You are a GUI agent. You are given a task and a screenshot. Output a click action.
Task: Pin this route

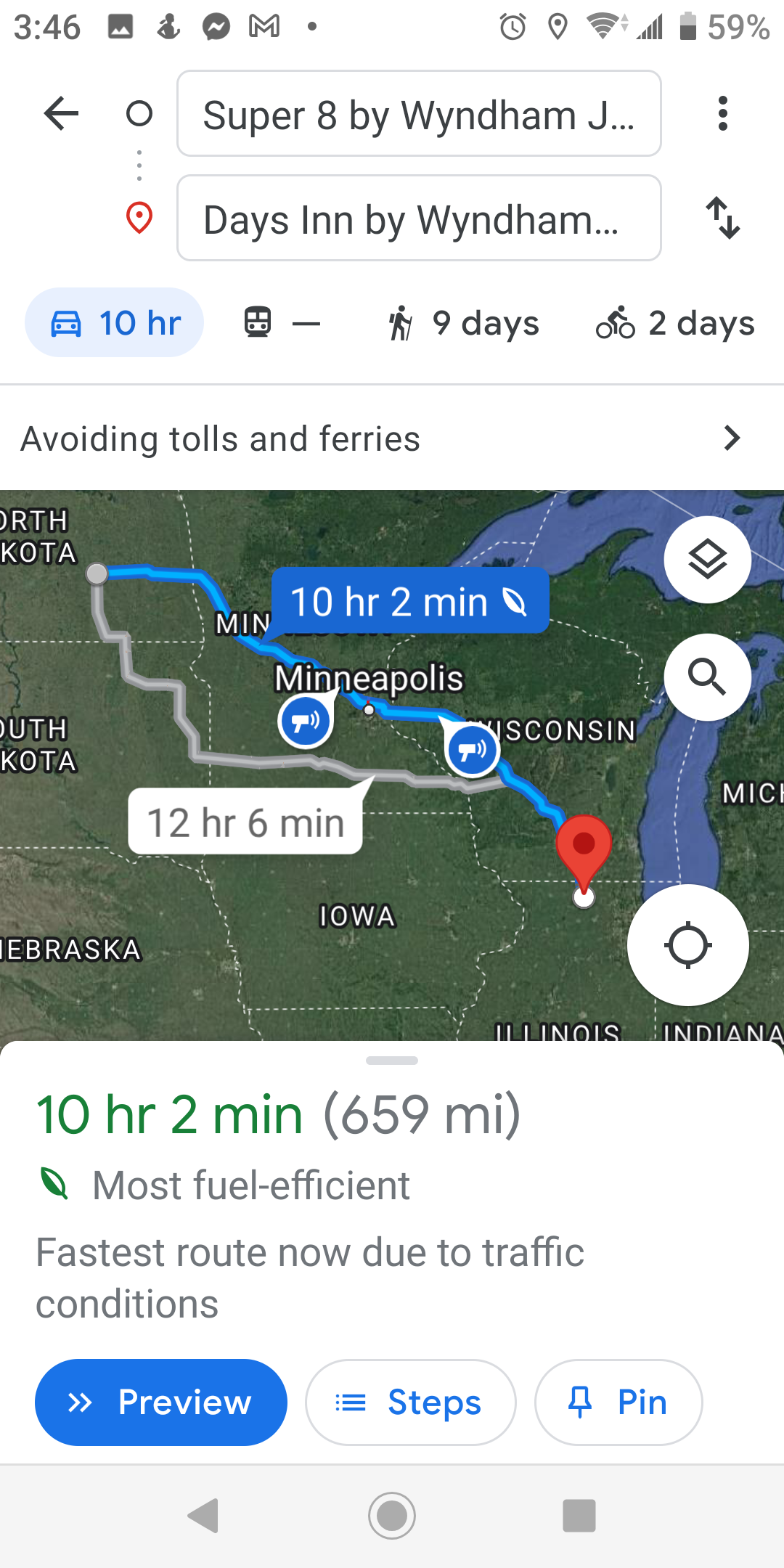[x=618, y=1402]
